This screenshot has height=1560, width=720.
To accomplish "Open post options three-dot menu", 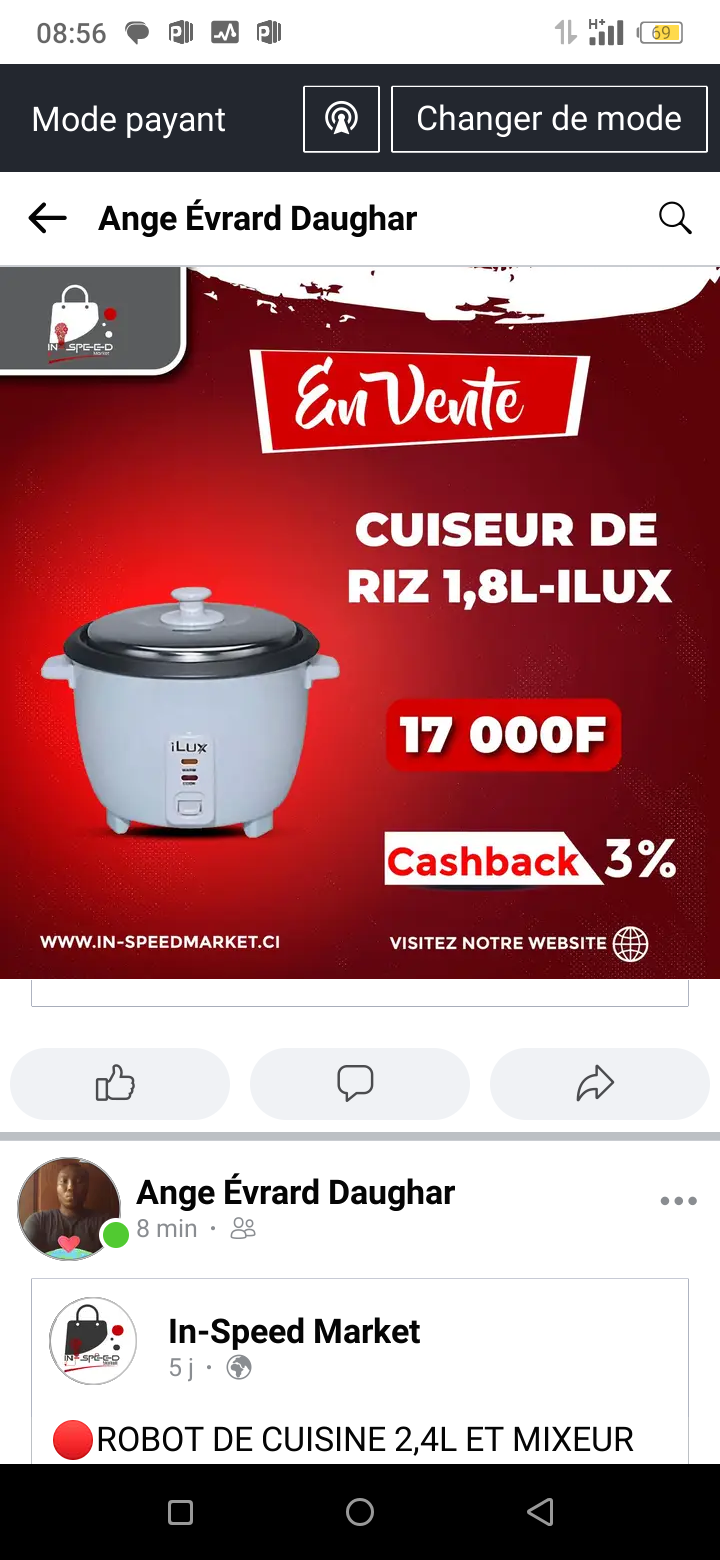I will [x=678, y=1201].
